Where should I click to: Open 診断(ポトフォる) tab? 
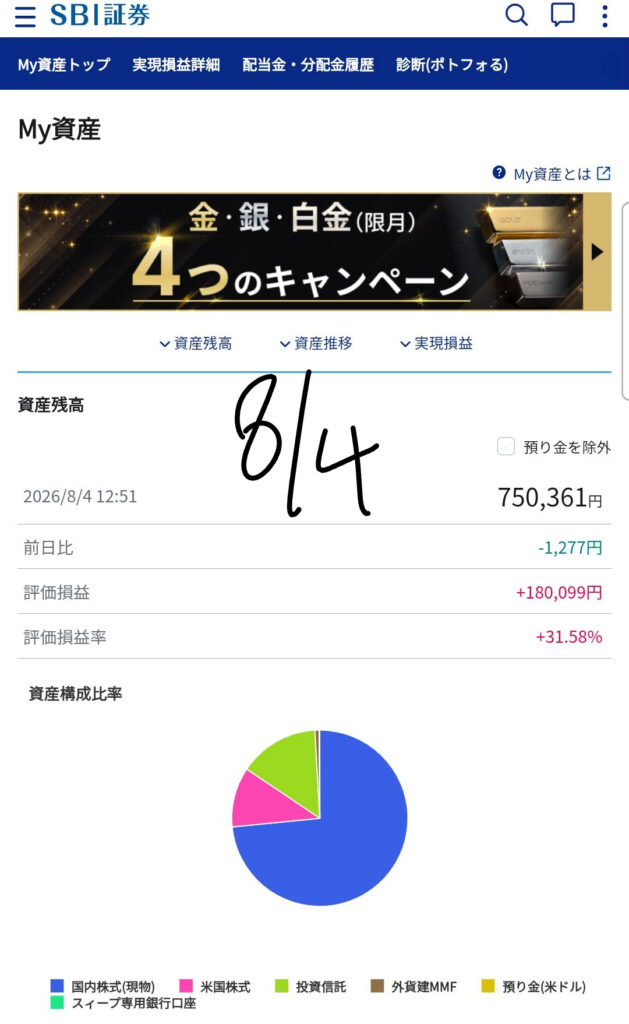point(452,65)
